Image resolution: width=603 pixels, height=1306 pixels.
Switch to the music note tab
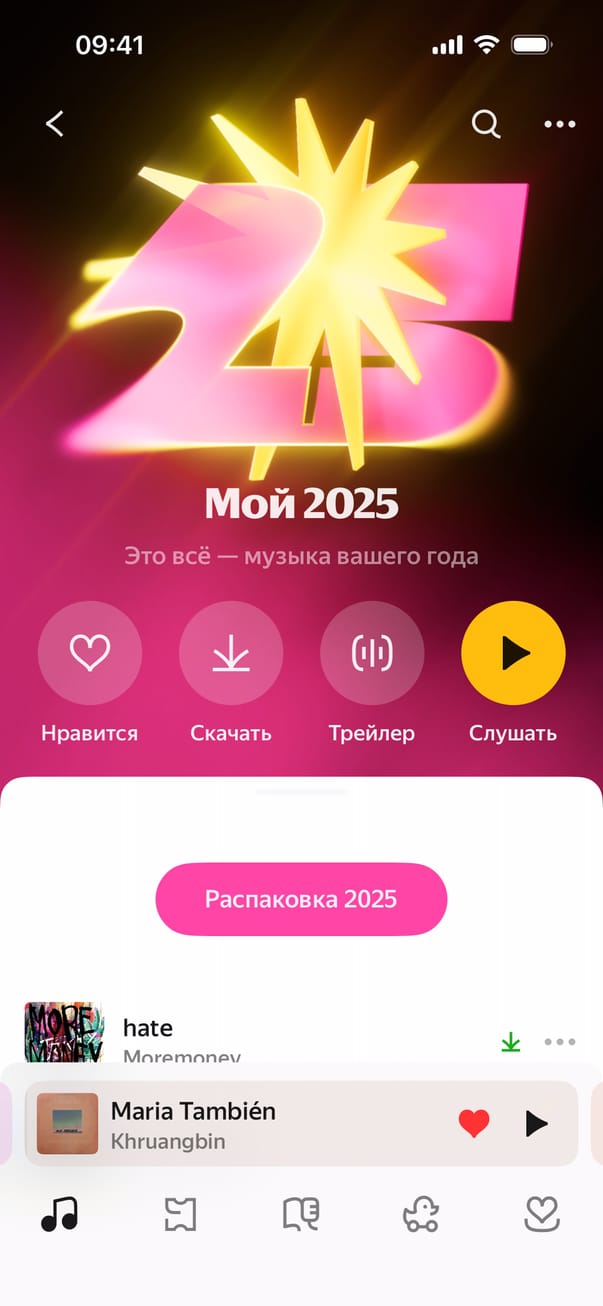point(59,1215)
